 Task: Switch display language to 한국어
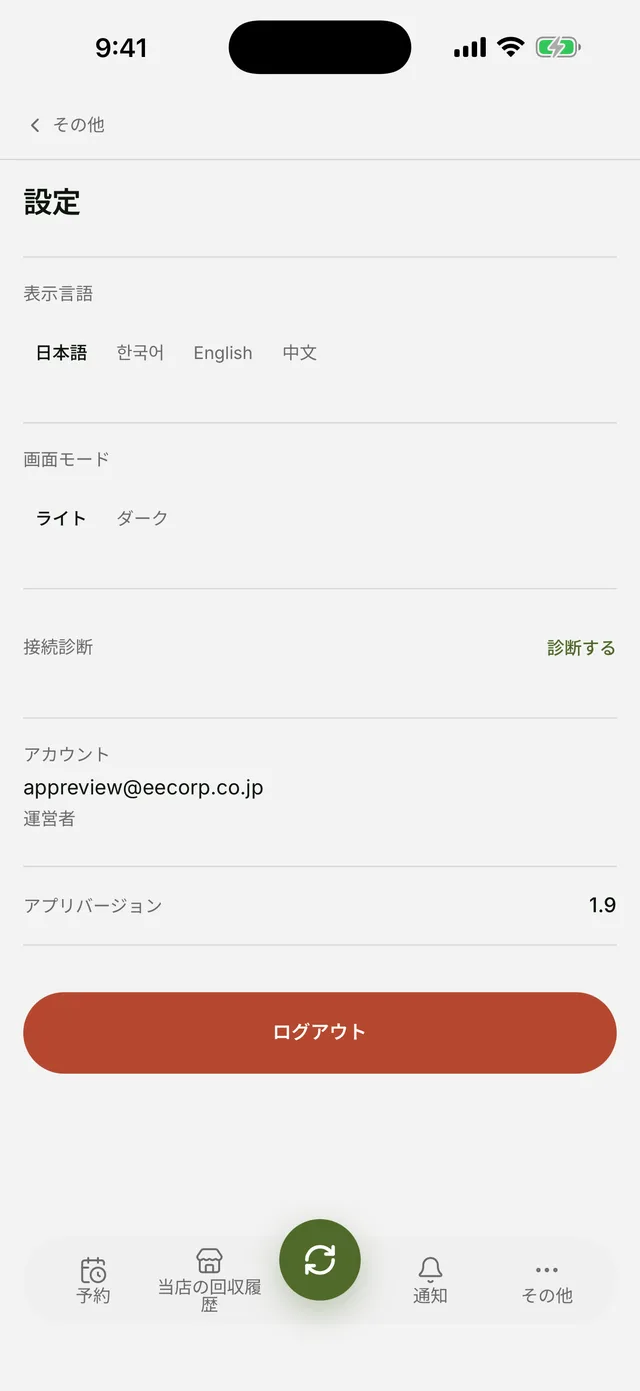[140, 353]
